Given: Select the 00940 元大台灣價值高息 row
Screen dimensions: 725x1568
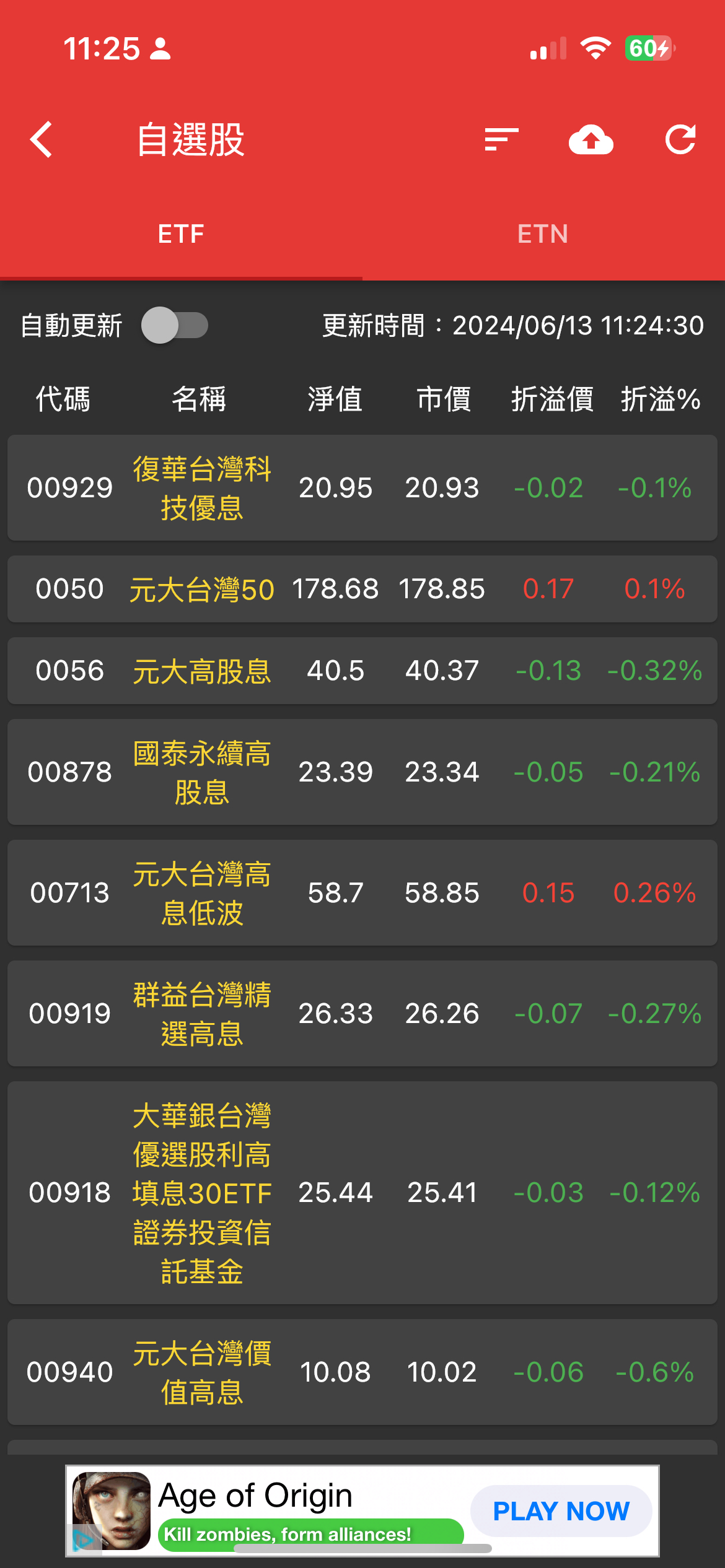Looking at the screenshot, I should tap(362, 1372).
